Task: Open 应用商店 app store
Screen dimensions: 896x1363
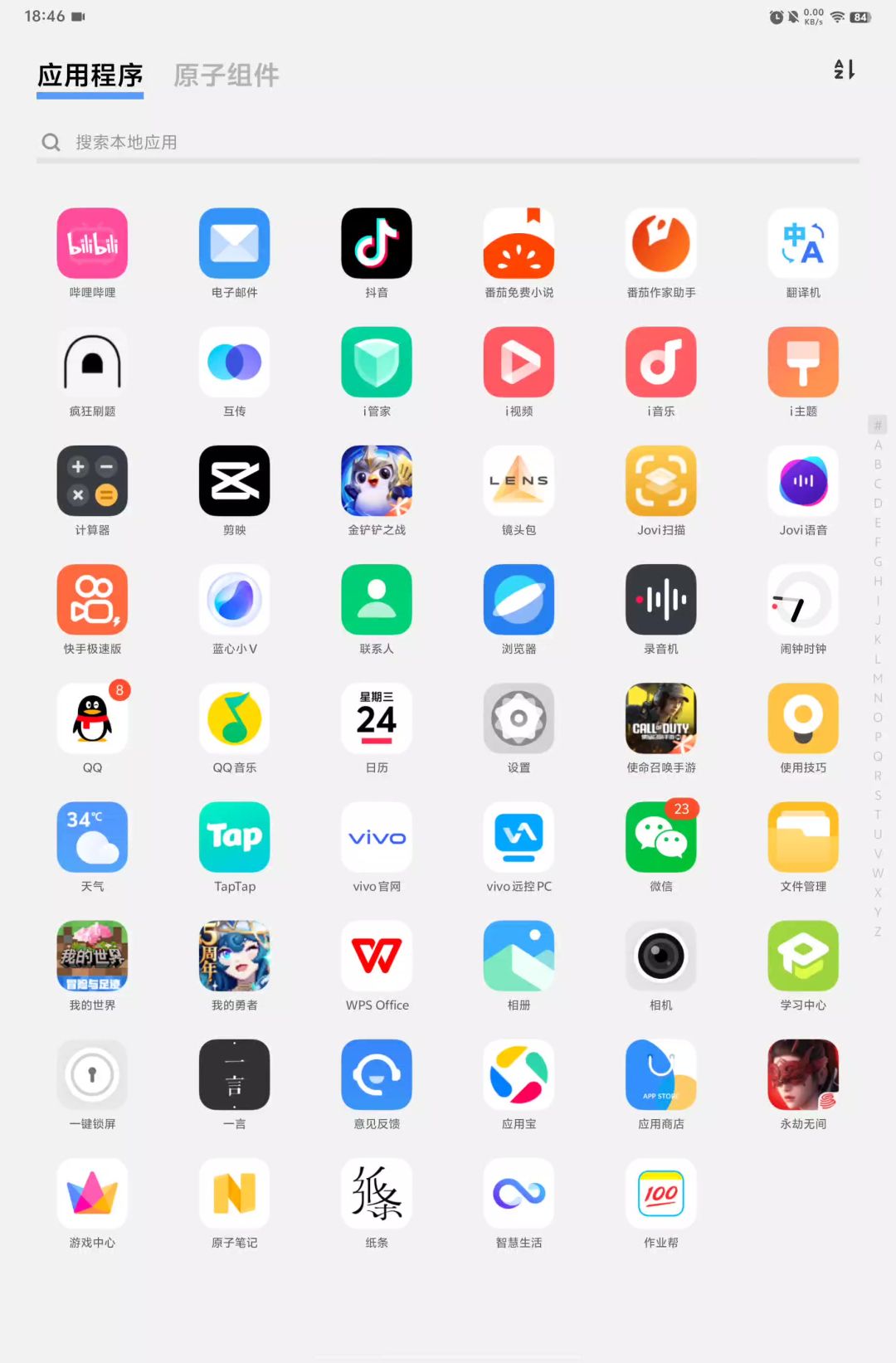Action: pyautogui.click(x=660, y=1074)
